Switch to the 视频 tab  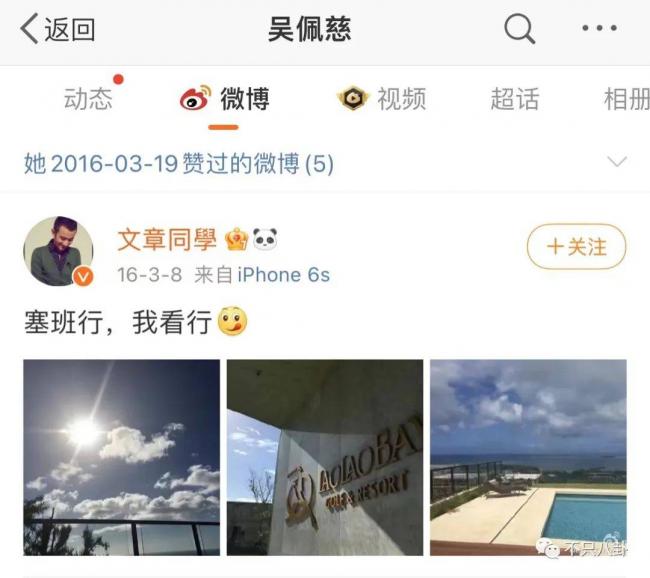[x=382, y=99]
